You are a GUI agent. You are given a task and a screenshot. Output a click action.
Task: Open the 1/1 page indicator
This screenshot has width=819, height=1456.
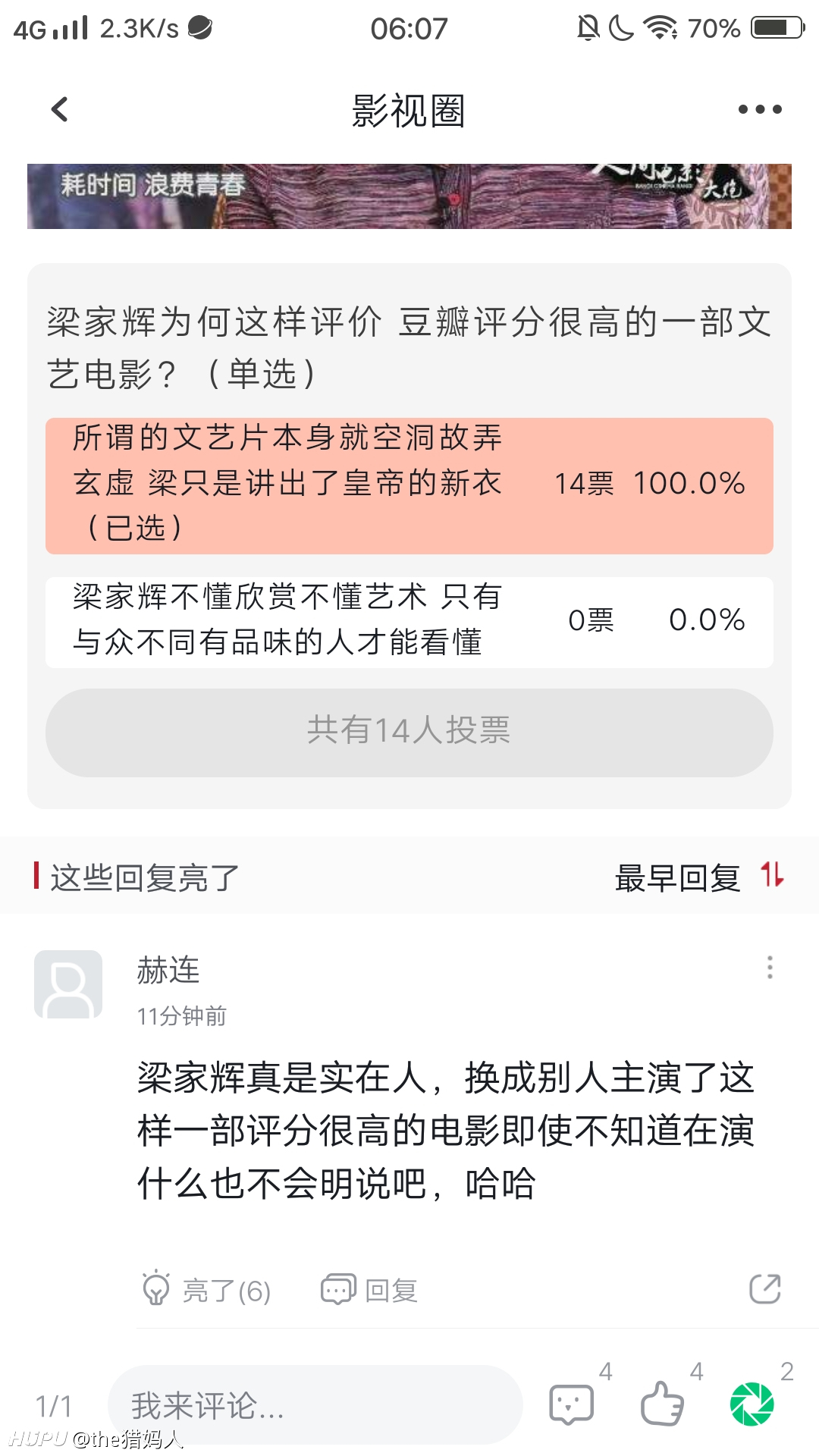54,1406
